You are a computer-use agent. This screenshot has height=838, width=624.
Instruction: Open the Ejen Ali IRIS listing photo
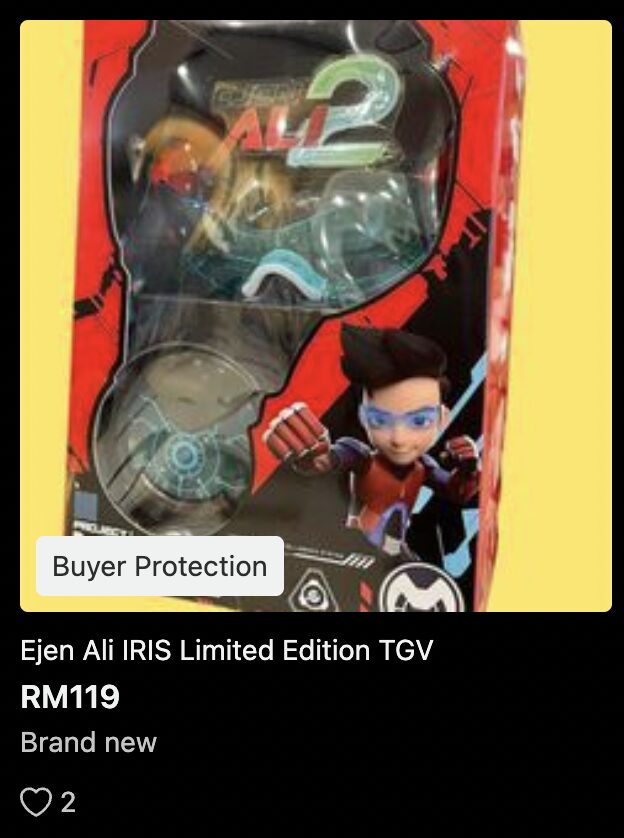[316, 300]
